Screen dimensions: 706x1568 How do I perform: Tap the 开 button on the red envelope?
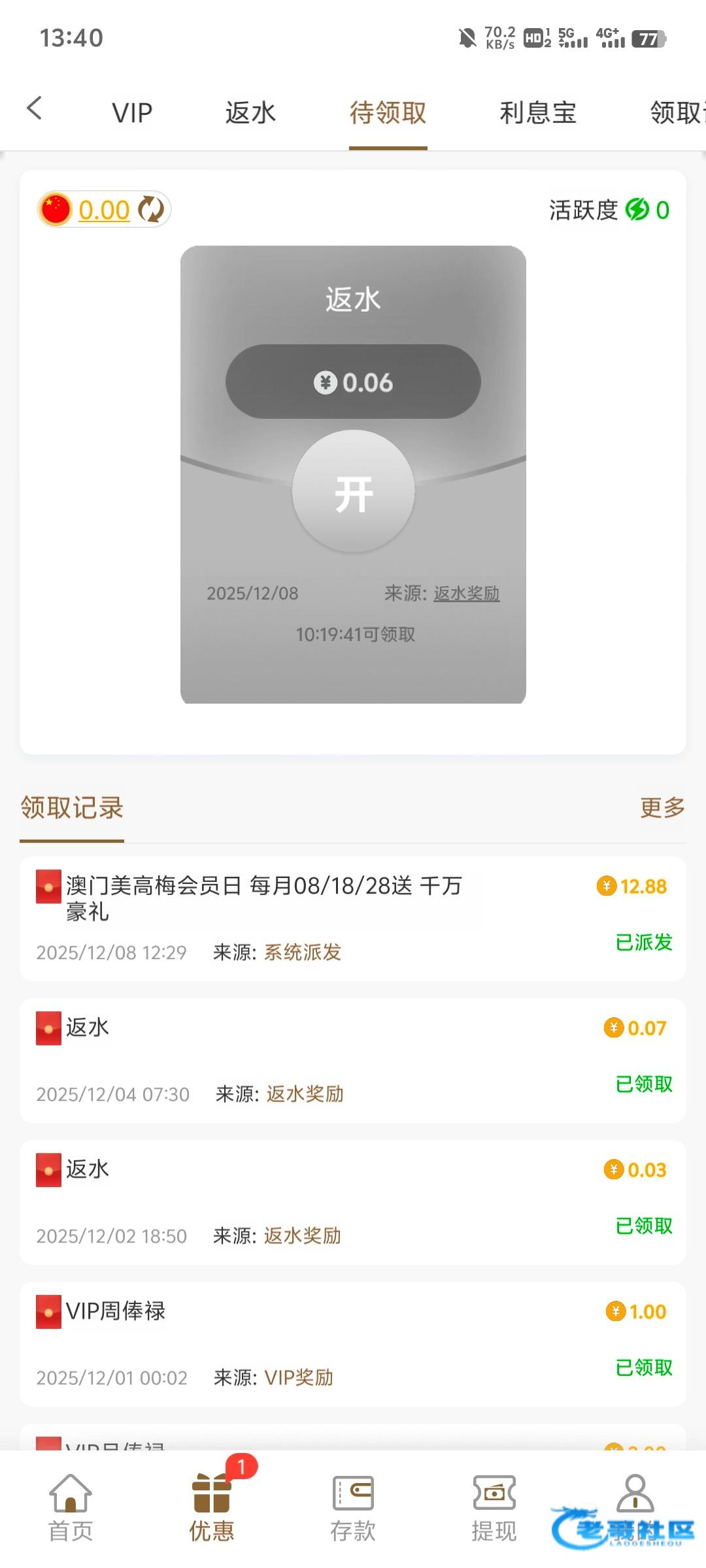click(353, 493)
